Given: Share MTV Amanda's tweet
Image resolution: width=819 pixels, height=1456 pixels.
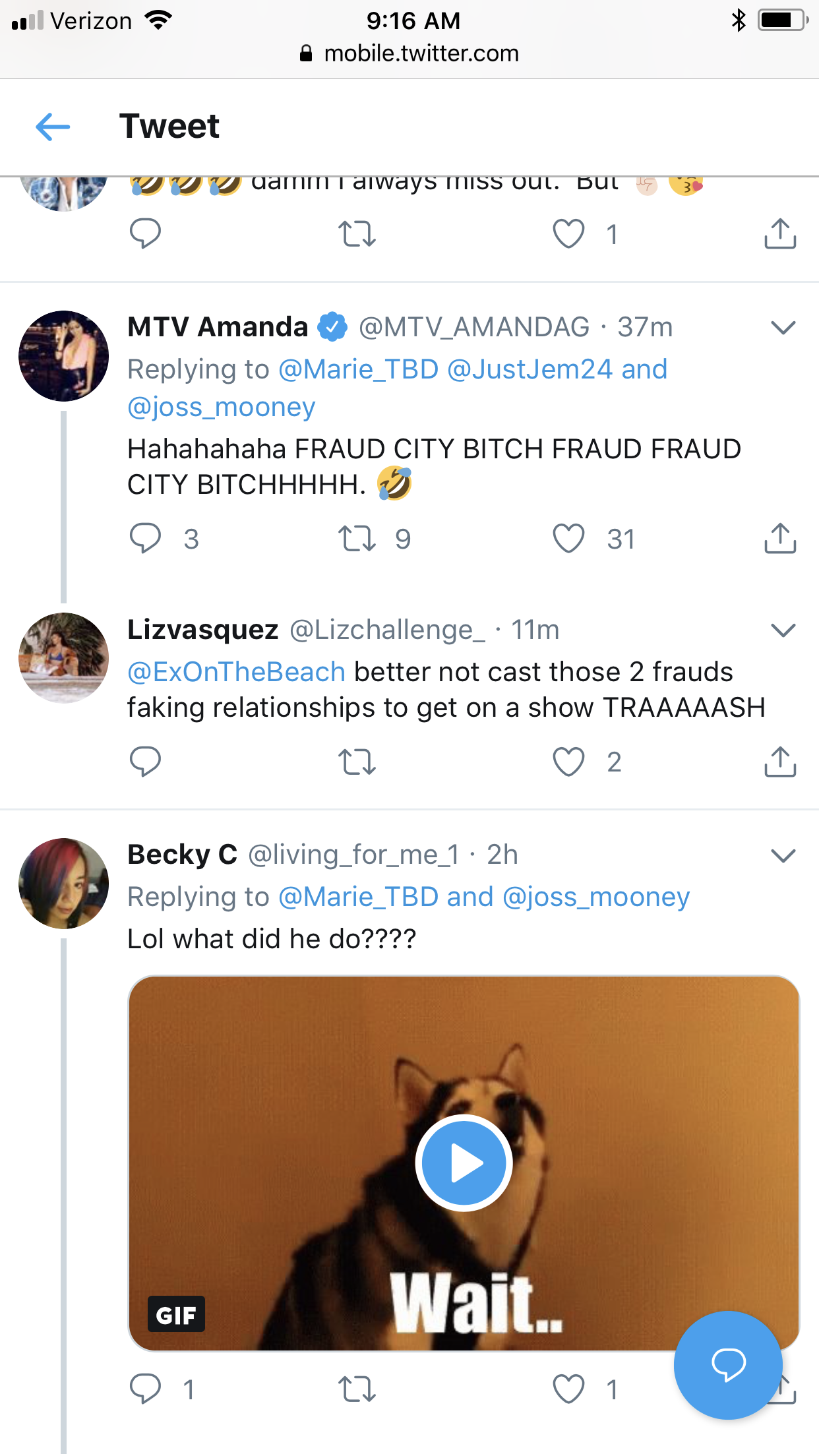Looking at the screenshot, I should point(780,538).
